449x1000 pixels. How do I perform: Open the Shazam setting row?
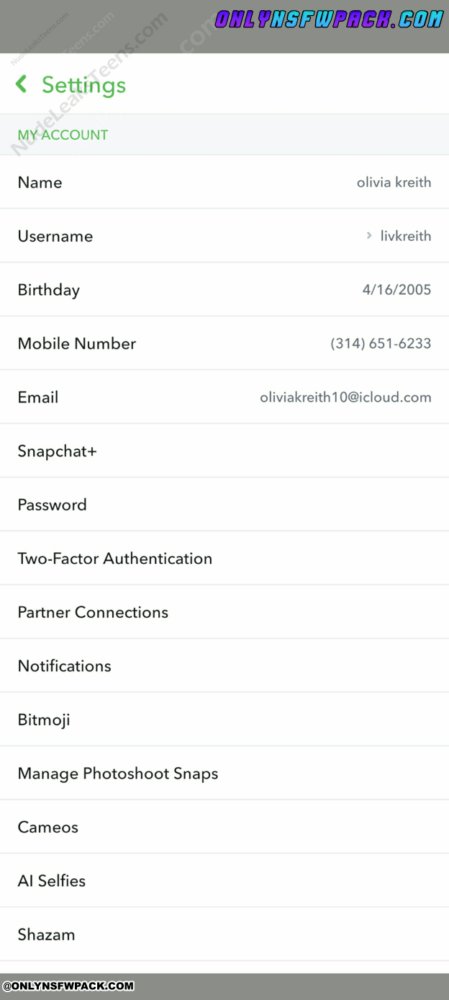click(224, 934)
